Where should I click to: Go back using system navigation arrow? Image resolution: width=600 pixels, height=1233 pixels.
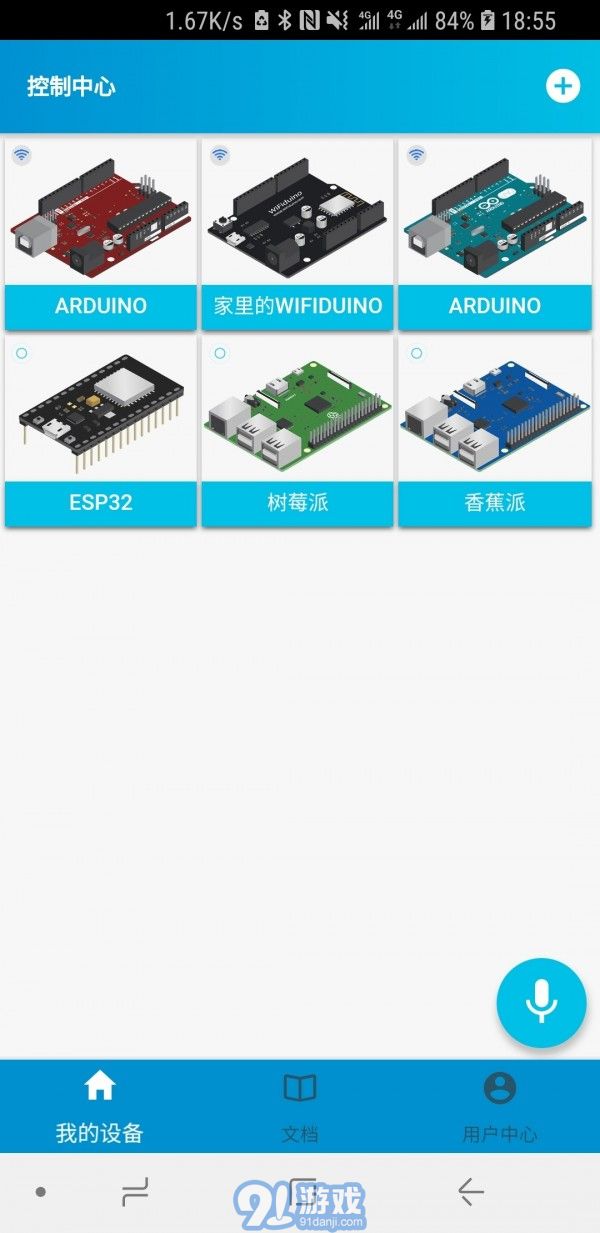470,1191
